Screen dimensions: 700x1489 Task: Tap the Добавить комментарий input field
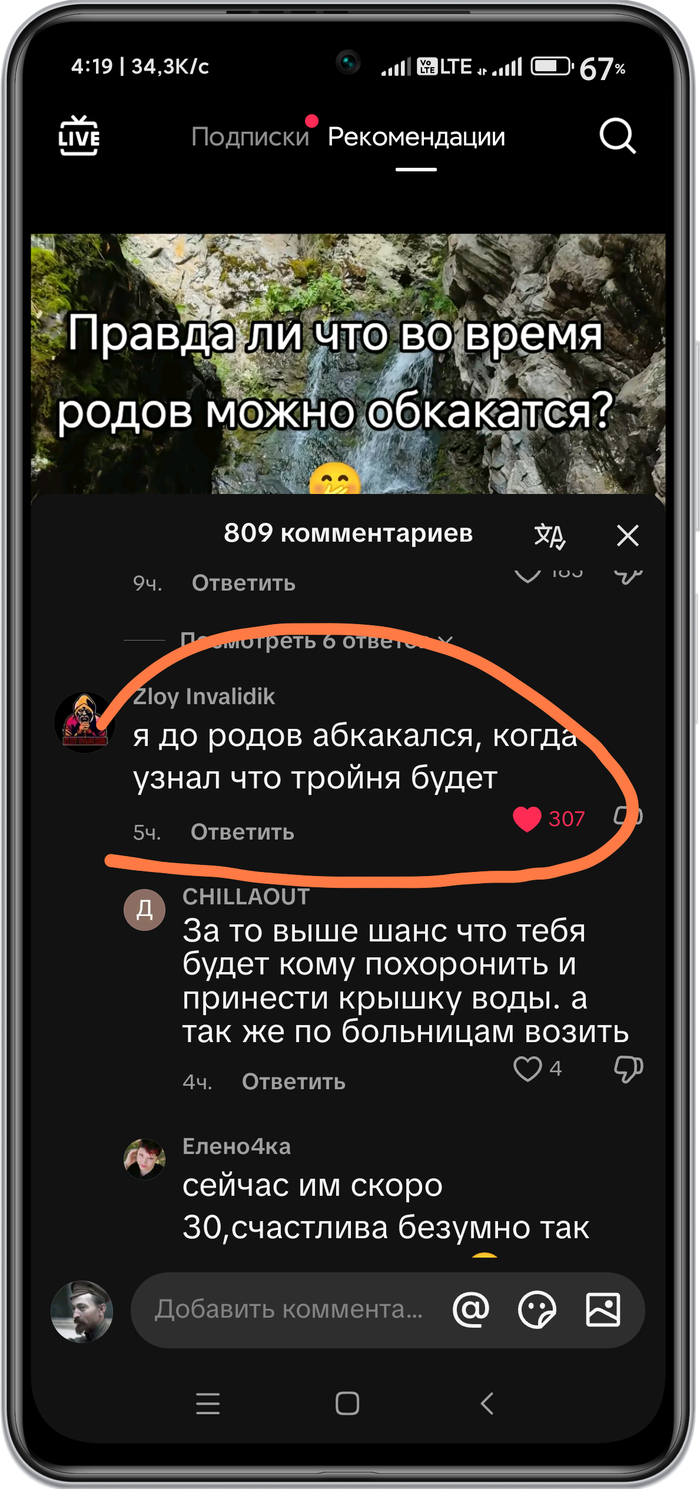point(288,1309)
